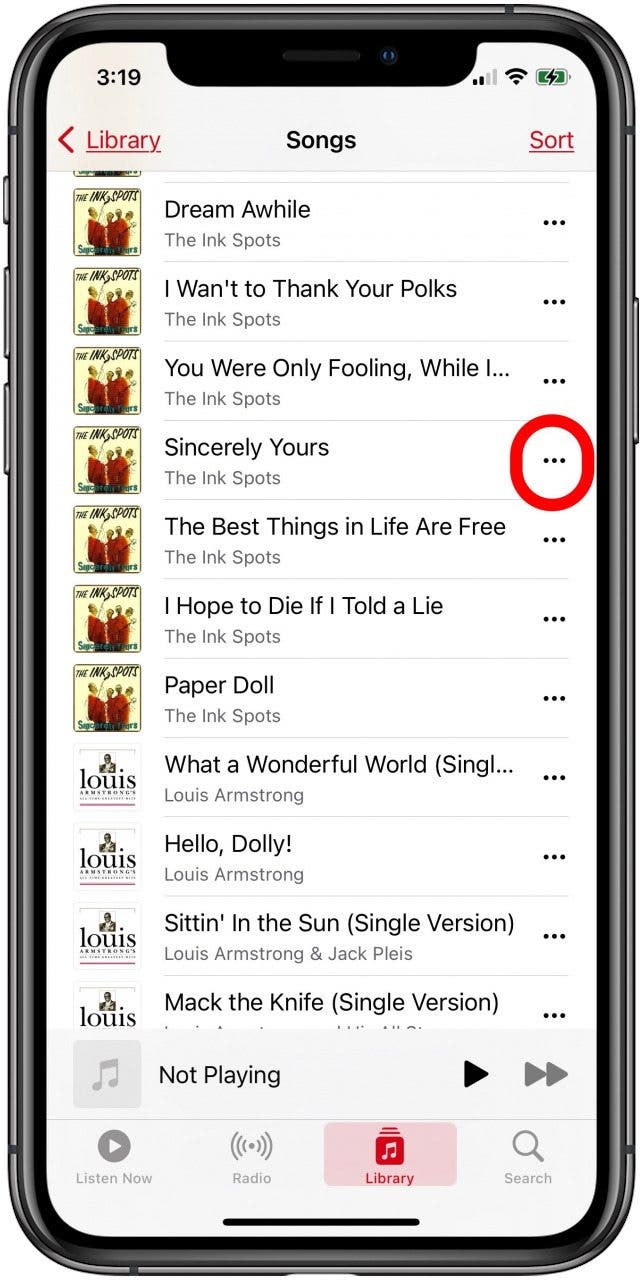642x1280 pixels.
Task: Open more options for Dream Awhile
Action: coord(553,223)
